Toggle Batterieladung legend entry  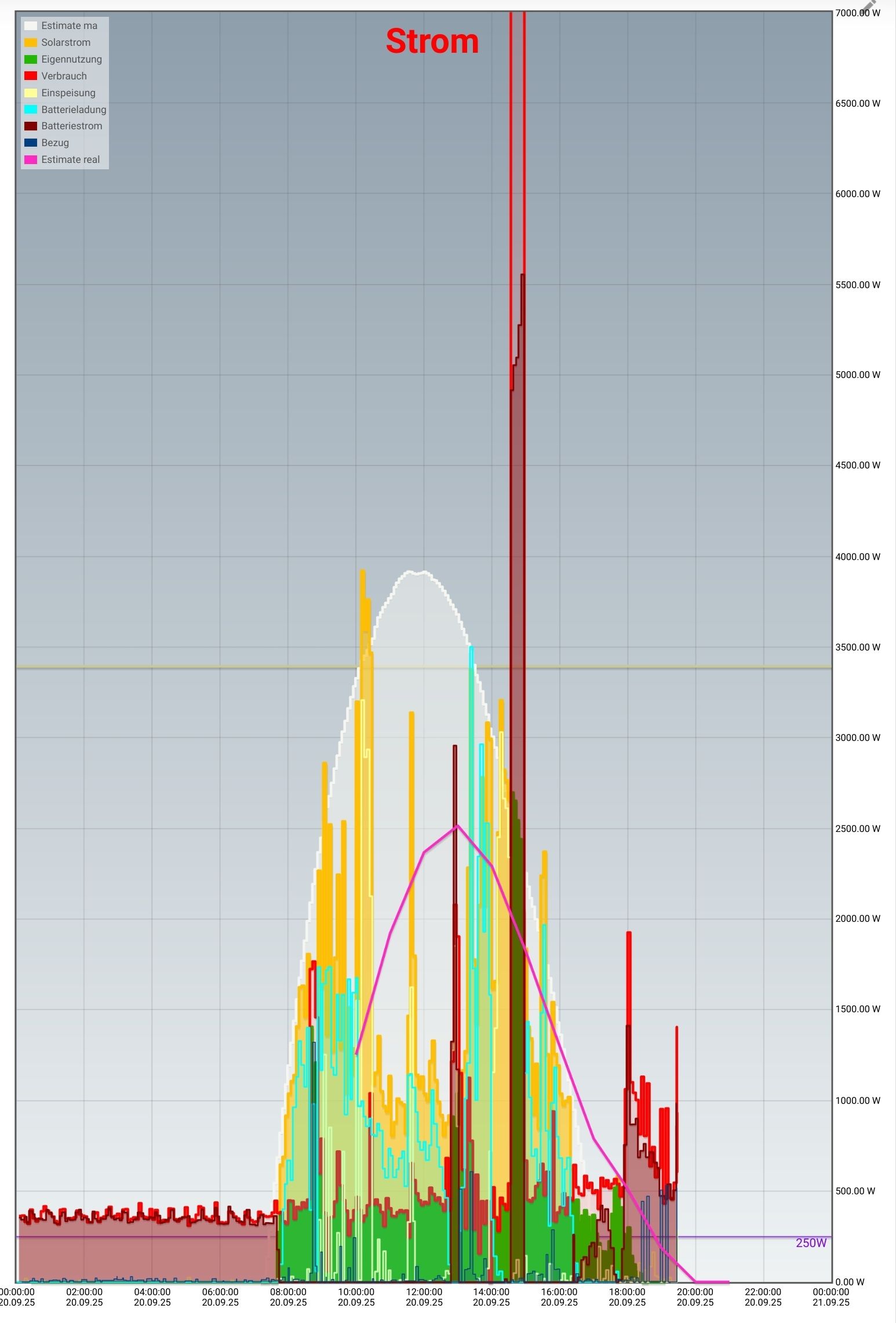pyautogui.click(x=74, y=110)
